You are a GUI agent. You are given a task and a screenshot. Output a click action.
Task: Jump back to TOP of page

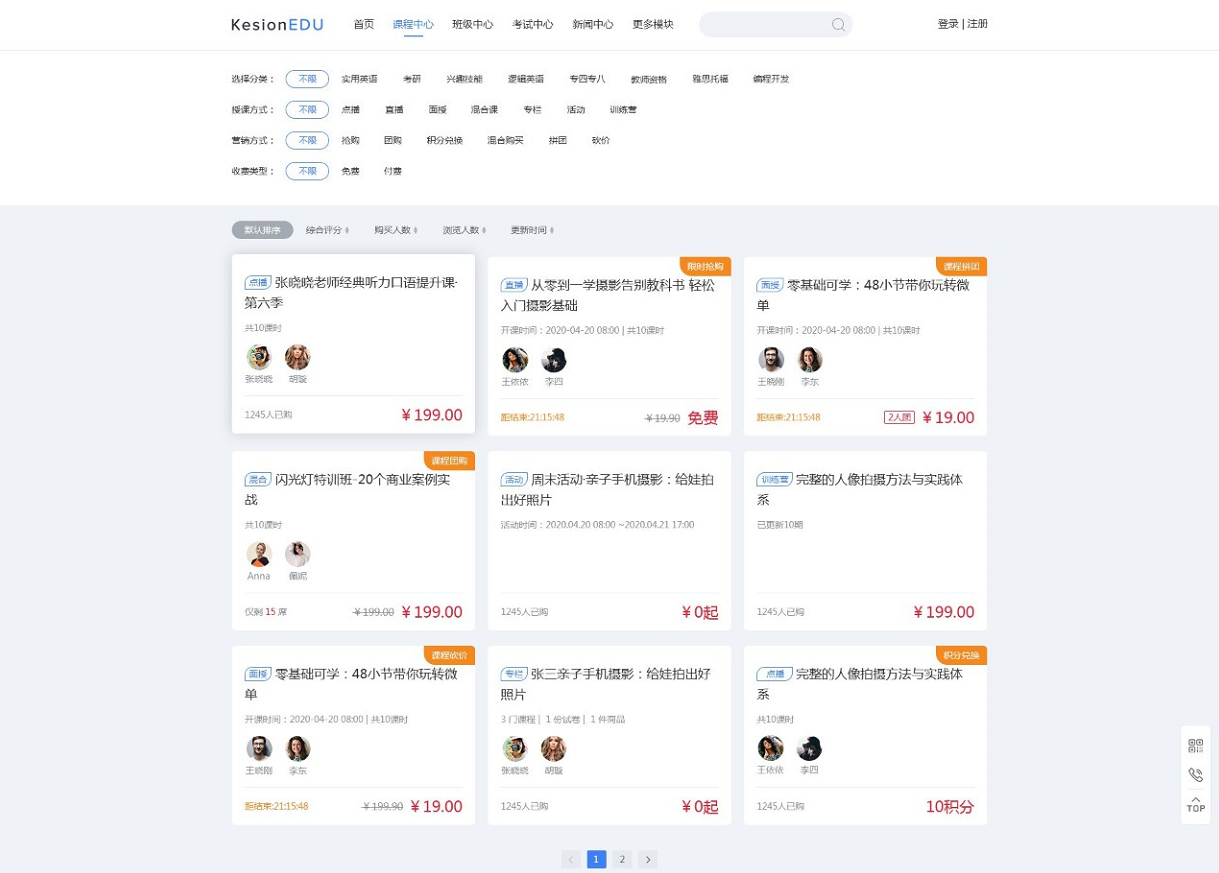pyautogui.click(x=1195, y=805)
